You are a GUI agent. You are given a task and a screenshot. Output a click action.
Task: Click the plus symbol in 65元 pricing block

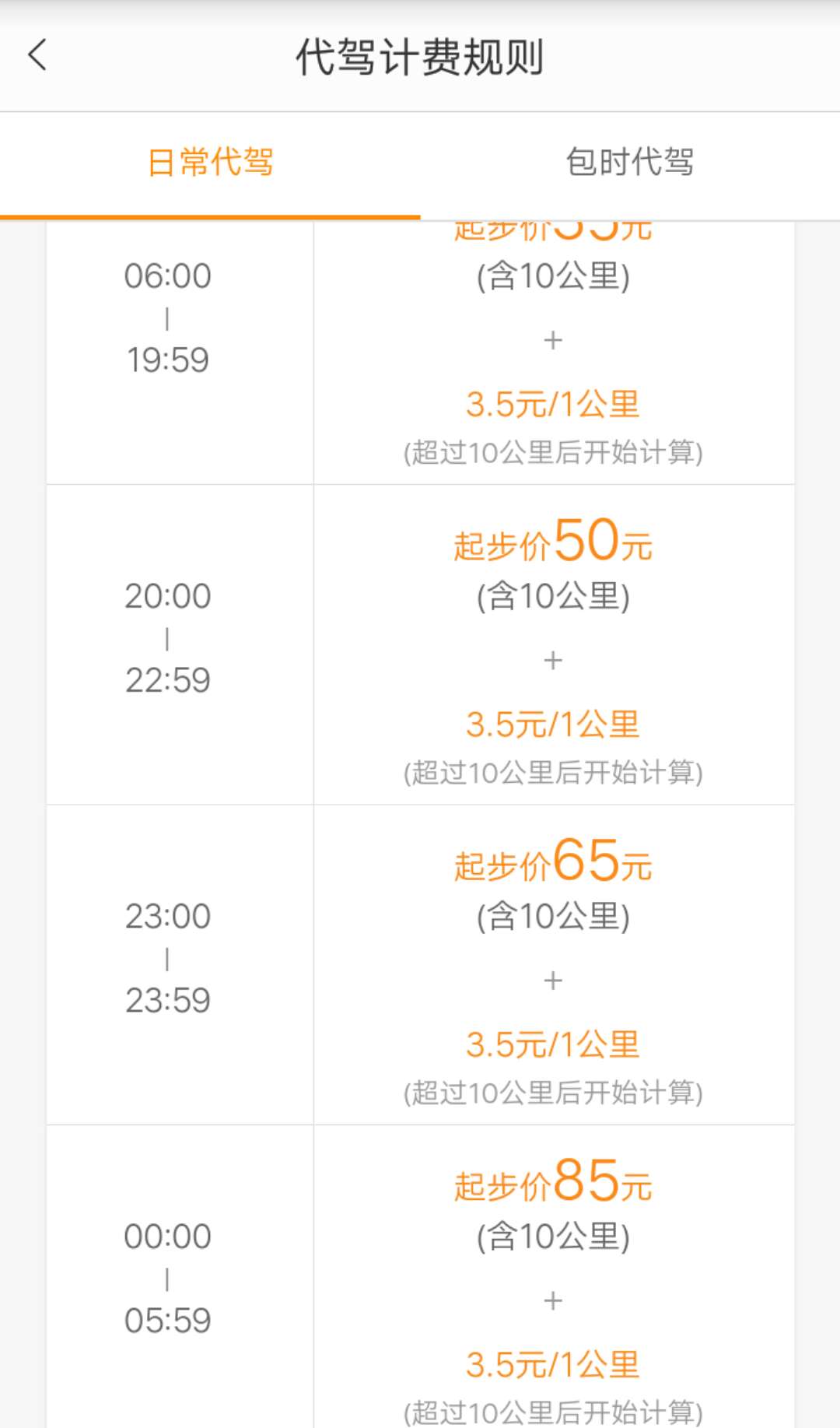tap(552, 981)
